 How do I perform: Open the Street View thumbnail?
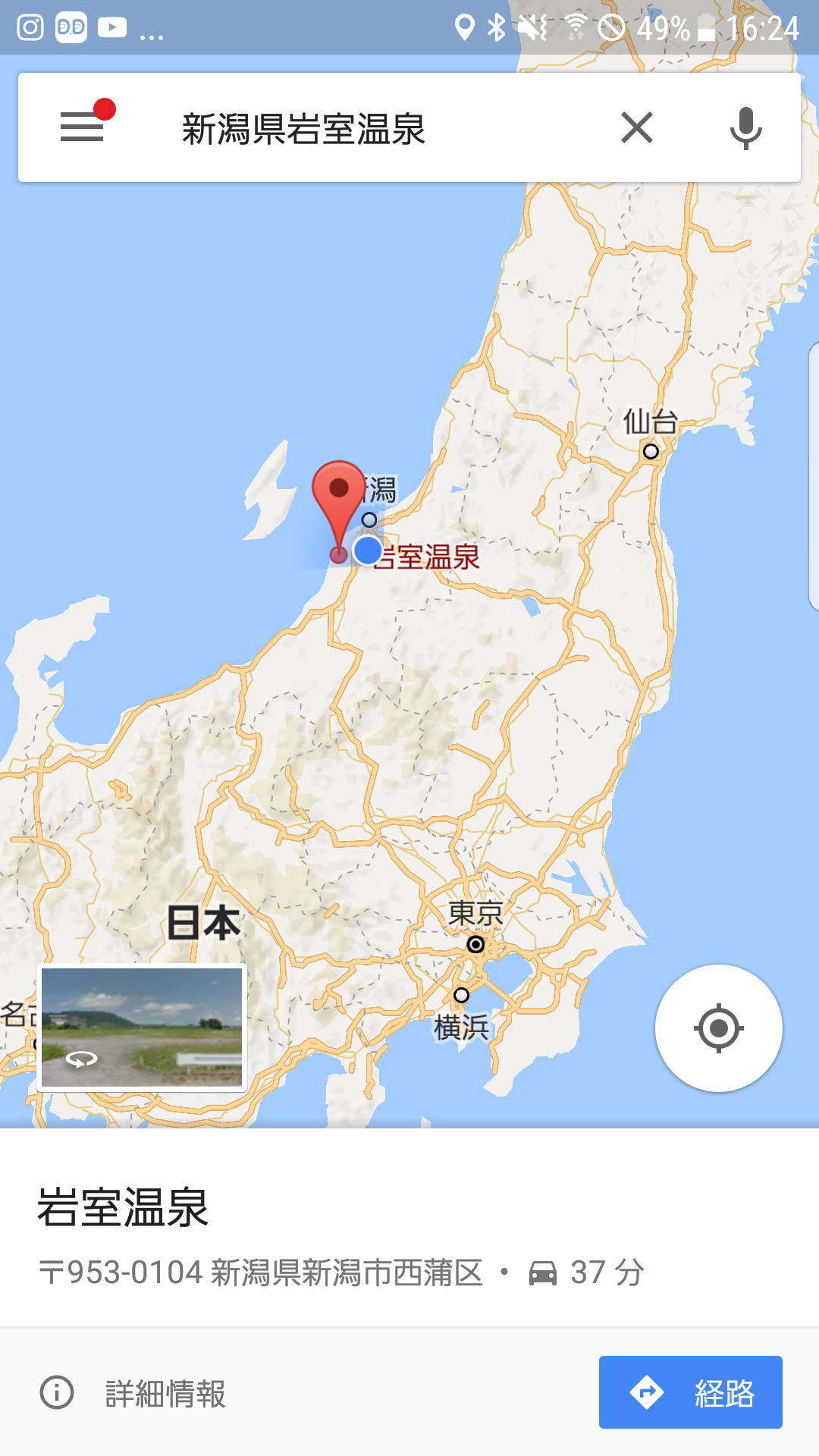tap(142, 1027)
